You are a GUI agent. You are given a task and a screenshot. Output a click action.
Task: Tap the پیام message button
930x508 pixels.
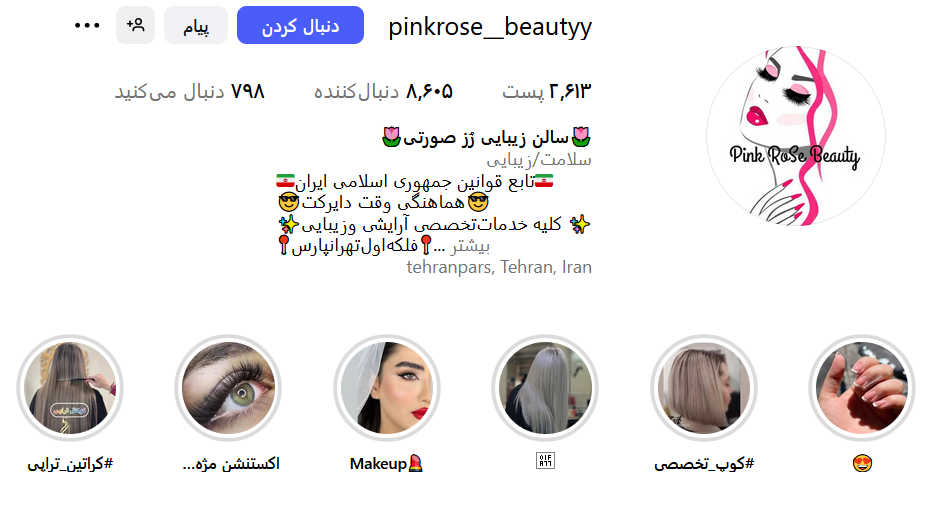195,26
